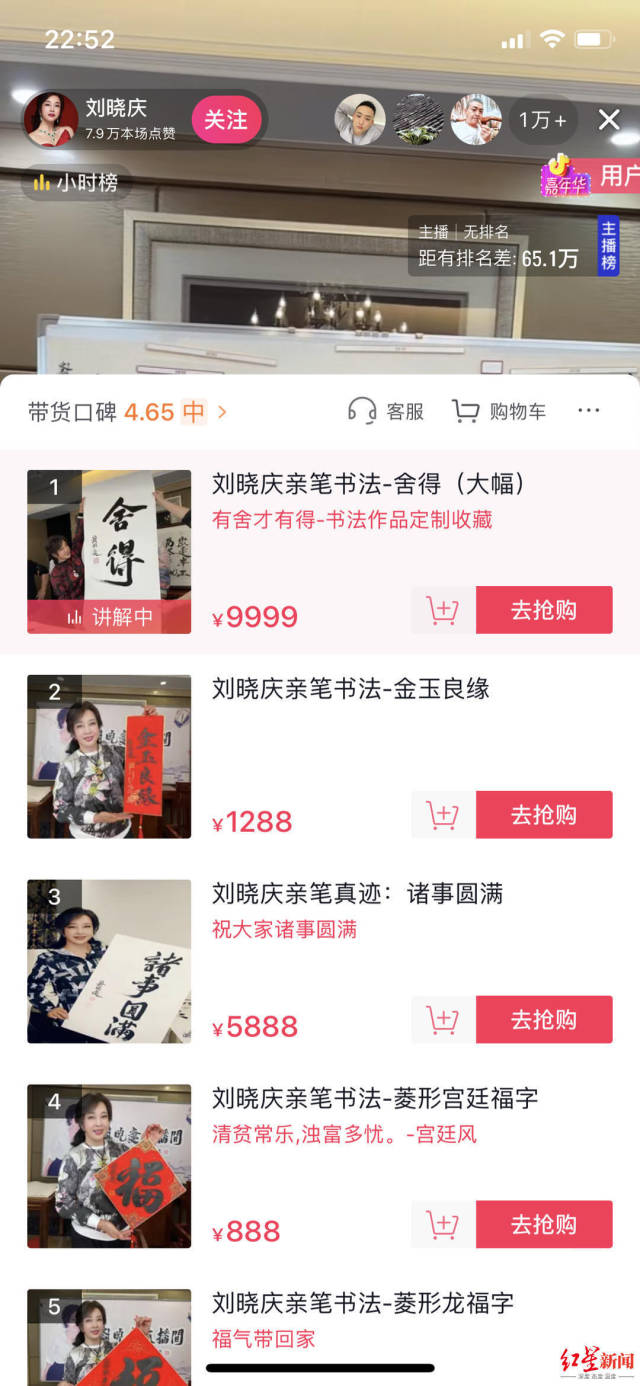640x1386 pixels.
Task: Close the live stream
Action: pyautogui.click(x=609, y=120)
